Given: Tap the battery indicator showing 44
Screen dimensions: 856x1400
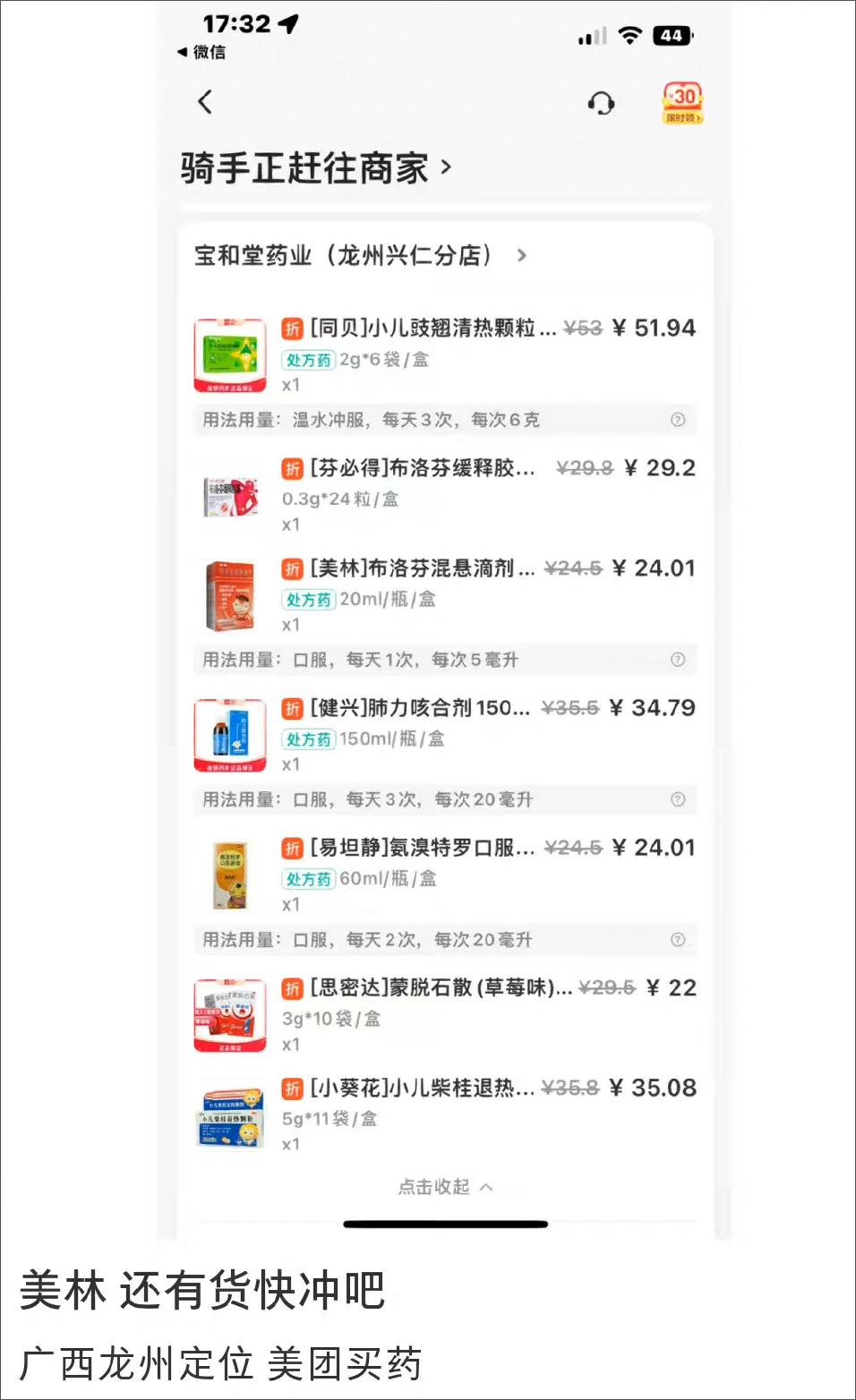Looking at the screenshot, I should click(x=670, y=34).
